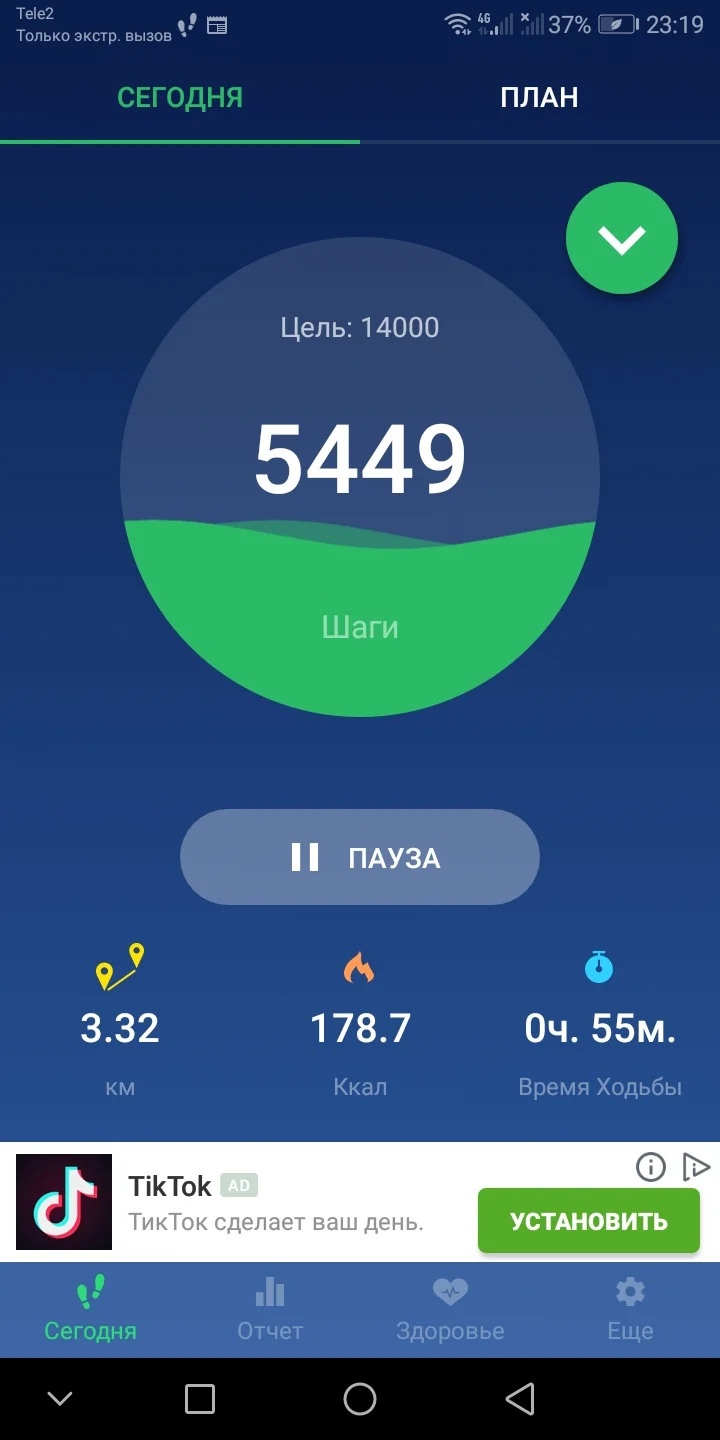Tap the system back button
The height and width of the screenshot is (1440, 720).
[x=520, y=1399]
